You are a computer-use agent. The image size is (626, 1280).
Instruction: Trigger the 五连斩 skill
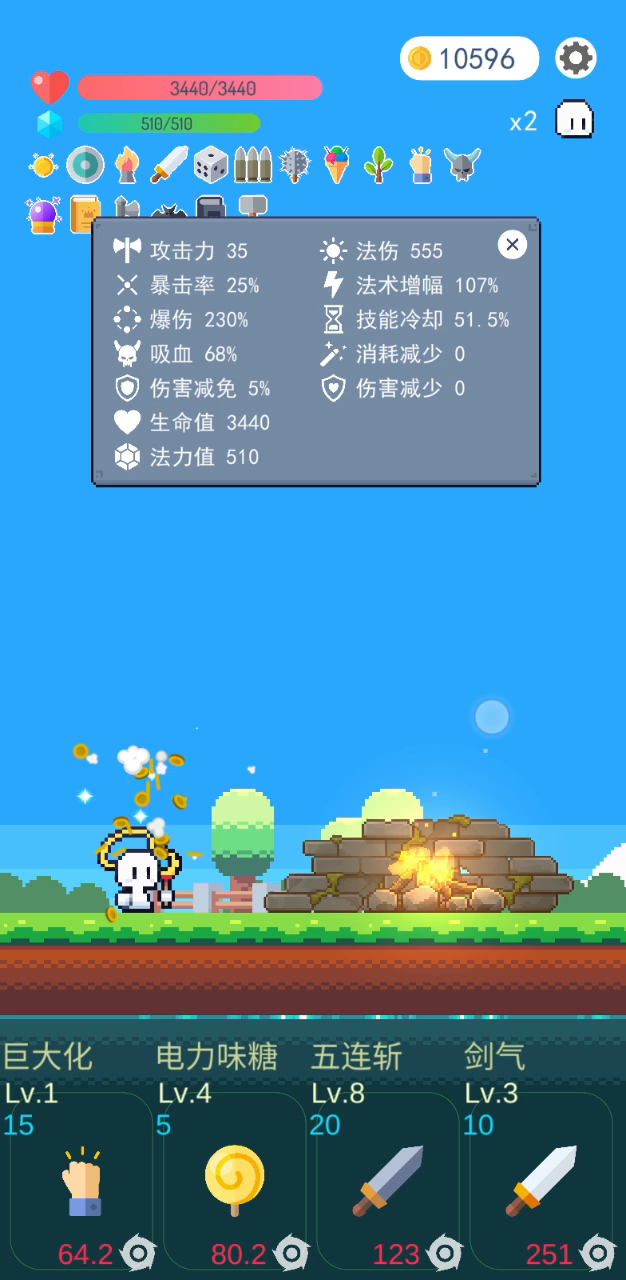tap(388, 1180)
